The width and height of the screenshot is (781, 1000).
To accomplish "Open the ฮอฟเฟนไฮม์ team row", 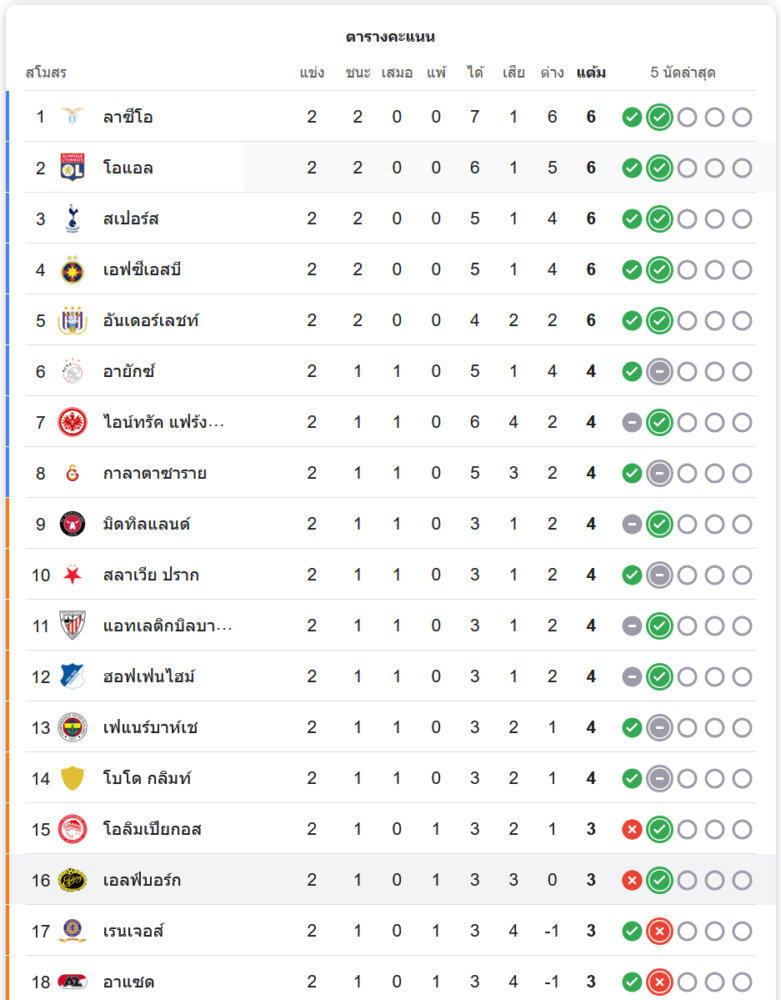I will (148, 677).
